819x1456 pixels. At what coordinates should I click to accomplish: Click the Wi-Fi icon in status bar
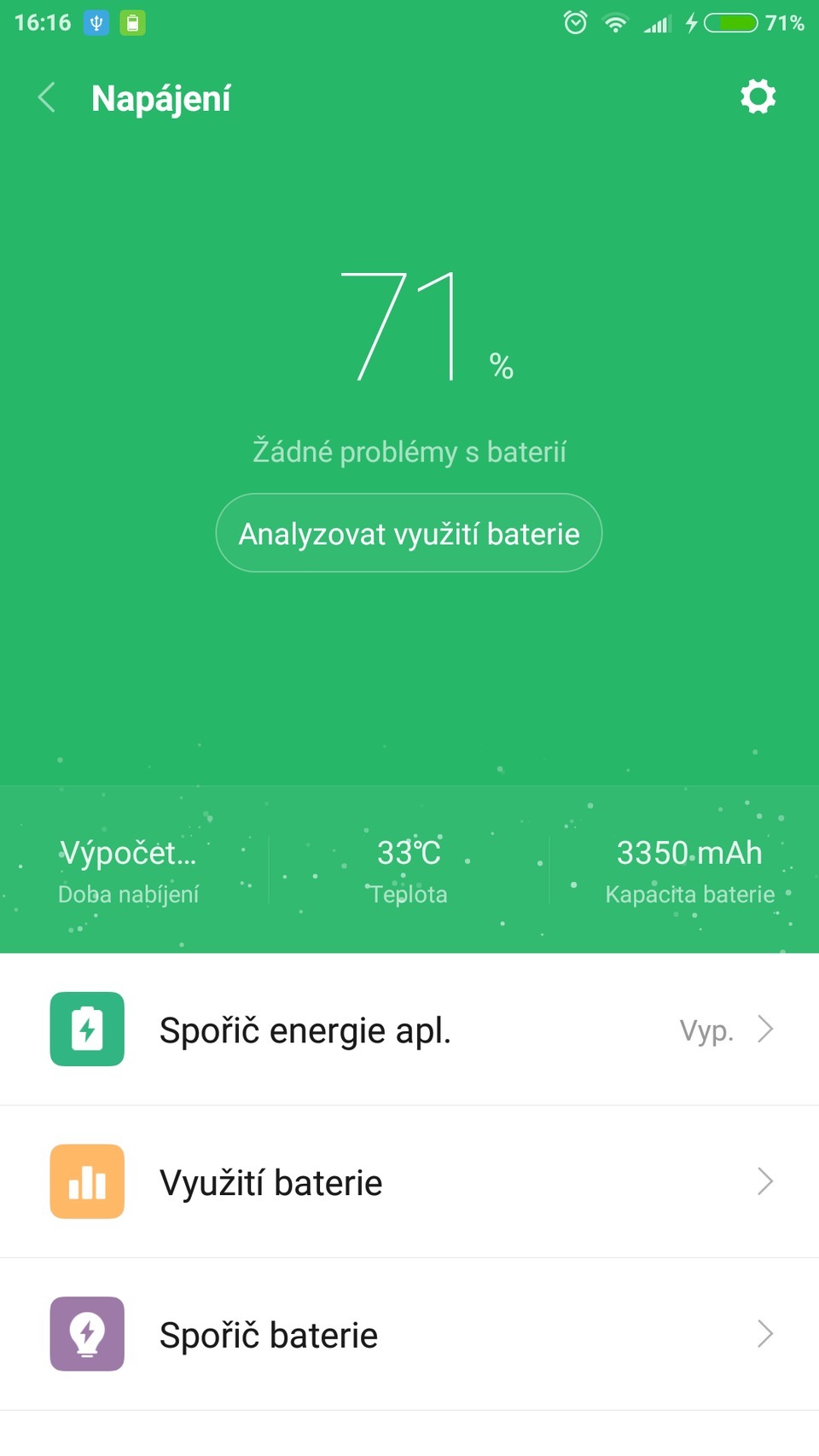coord(615,22)
